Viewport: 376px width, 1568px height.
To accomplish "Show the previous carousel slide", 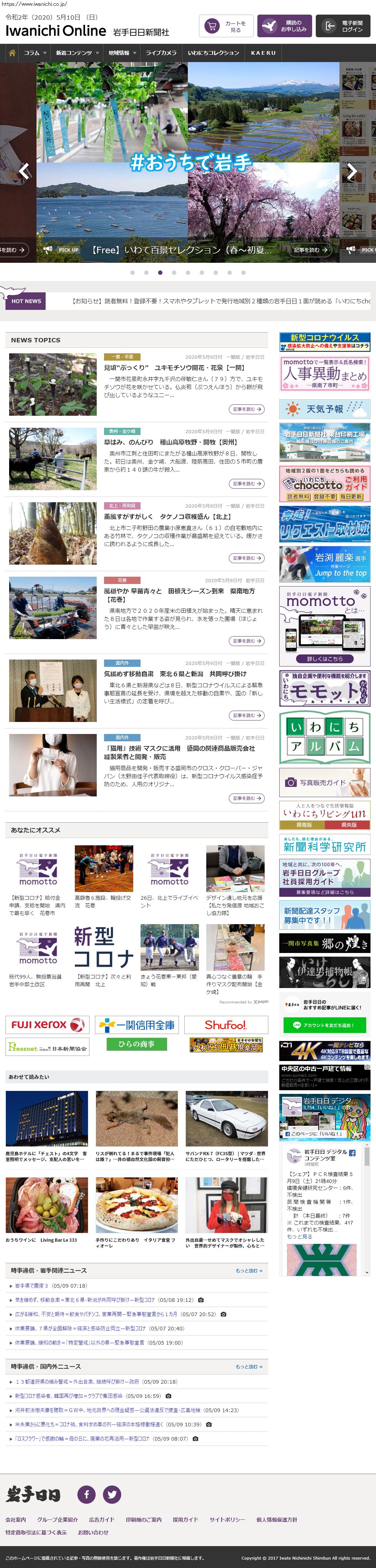I will tap(24, 172).
